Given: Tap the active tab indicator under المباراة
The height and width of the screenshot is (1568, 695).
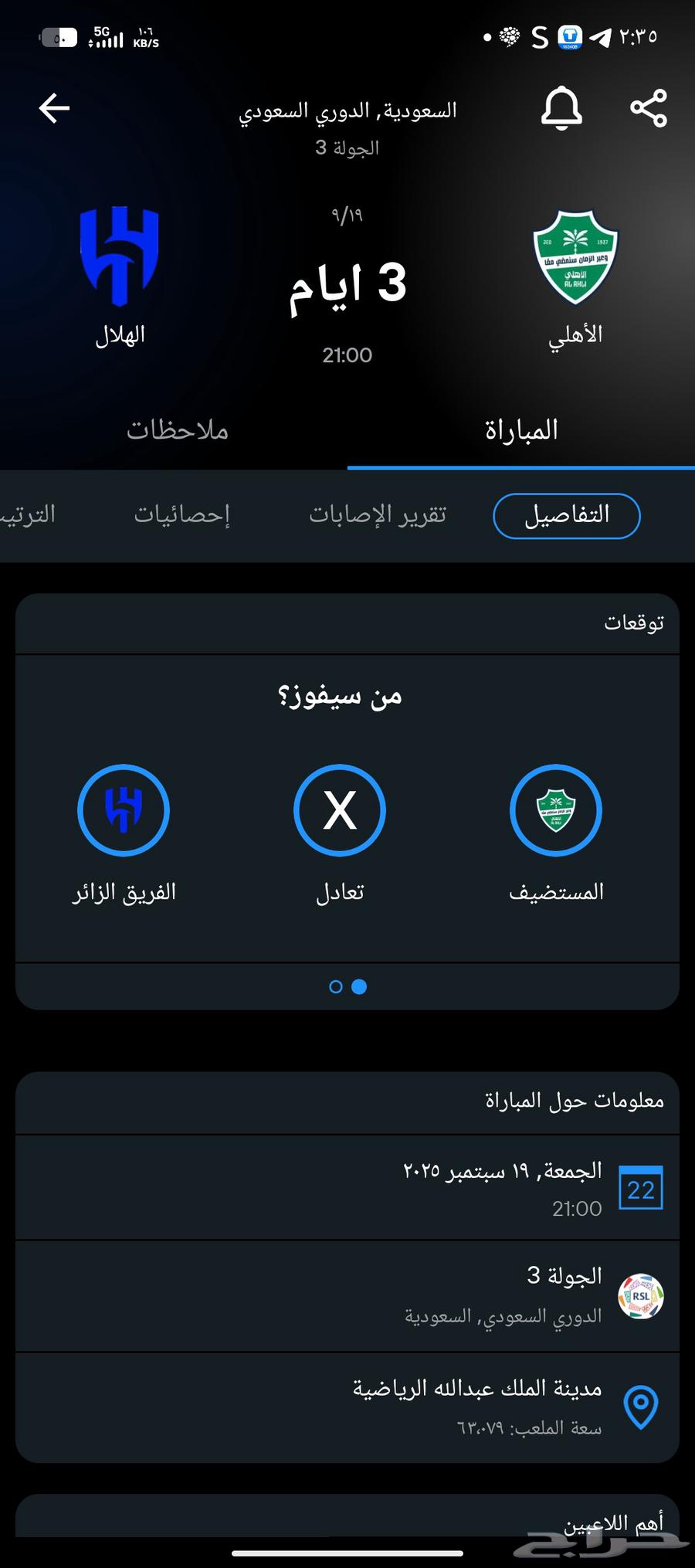Looking at the screenshot, I should pyautogui.click(x=522, y=467).
